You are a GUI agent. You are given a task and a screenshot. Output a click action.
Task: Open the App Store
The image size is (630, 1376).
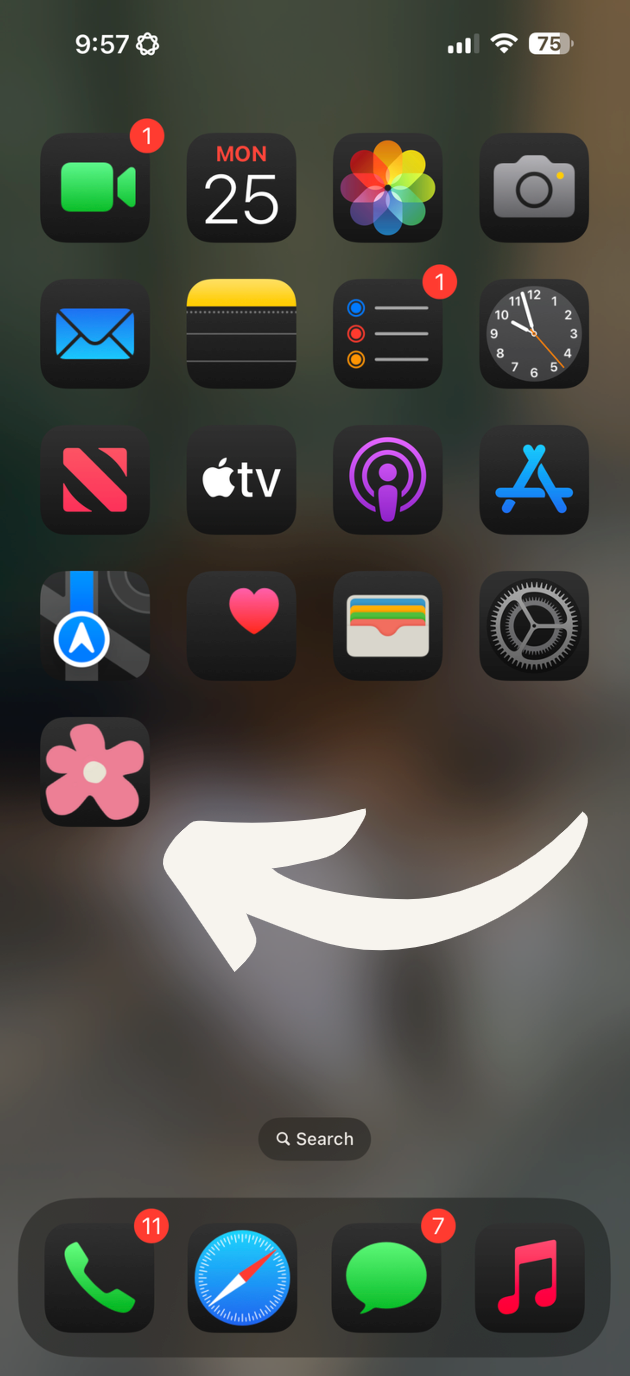point(534,480)
